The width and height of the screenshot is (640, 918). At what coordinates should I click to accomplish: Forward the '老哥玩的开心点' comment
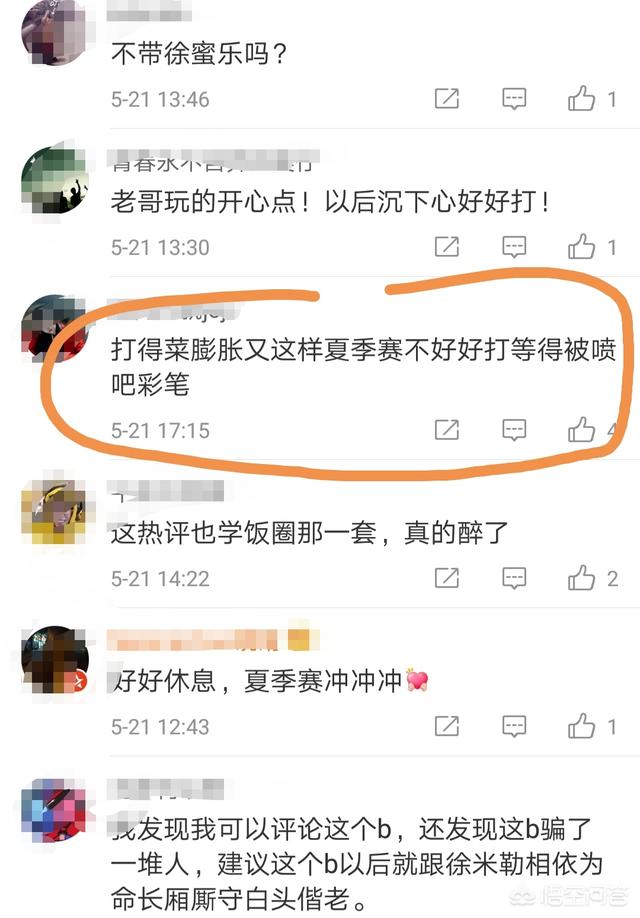447,246
